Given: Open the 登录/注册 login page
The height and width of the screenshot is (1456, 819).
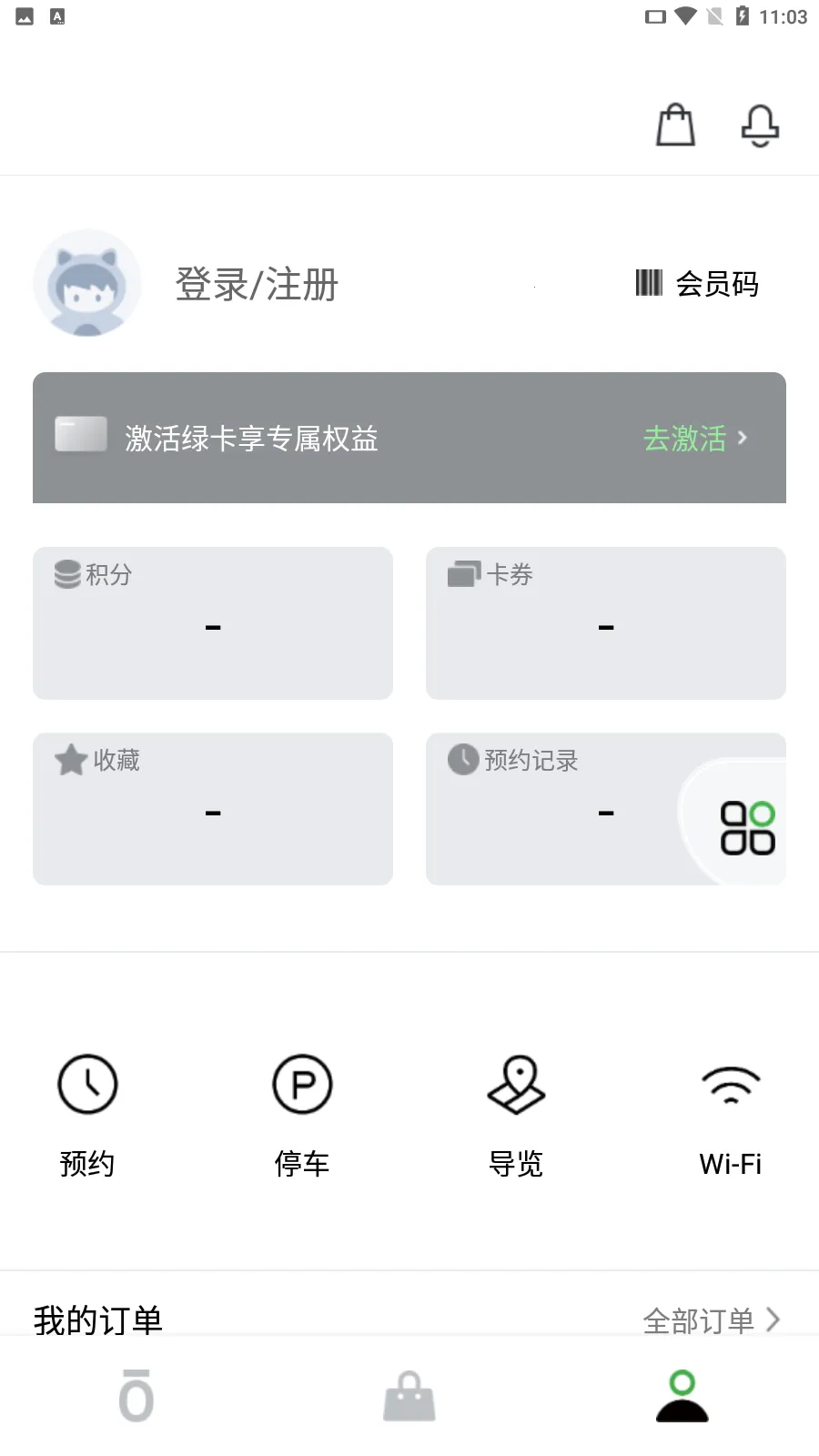Looking at the screenshot, I should click(x=257, y=284).
